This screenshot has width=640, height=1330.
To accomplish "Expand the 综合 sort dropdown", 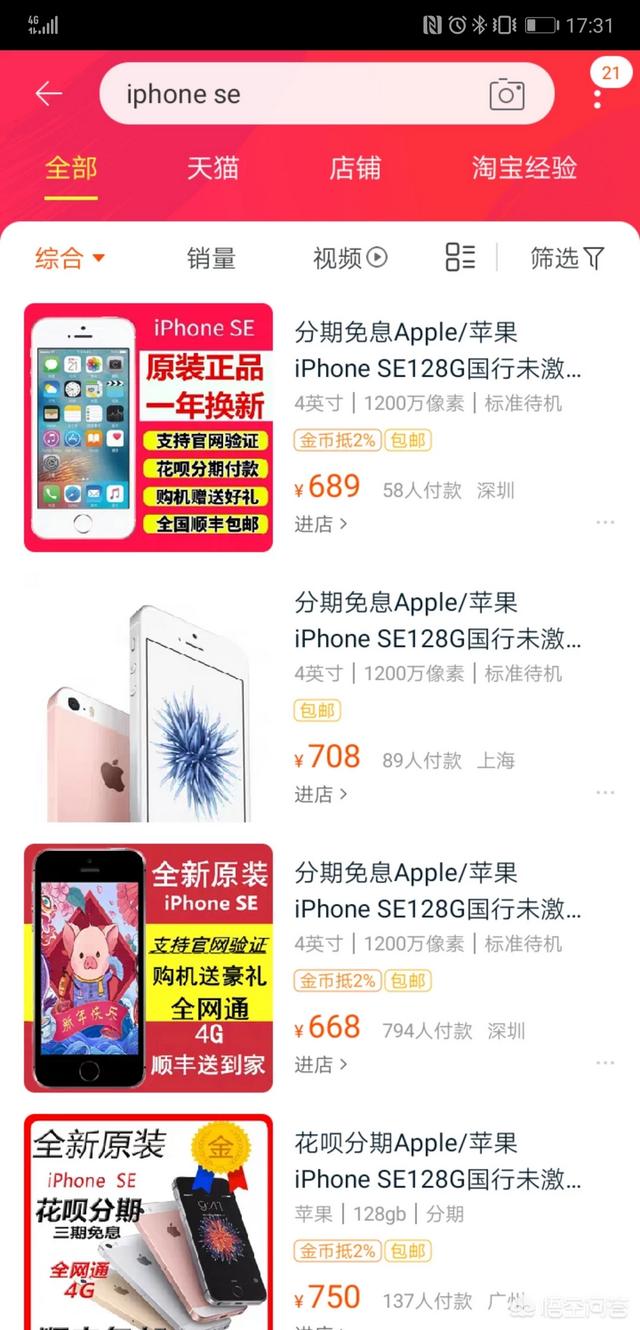I will [x=70, y=258].
